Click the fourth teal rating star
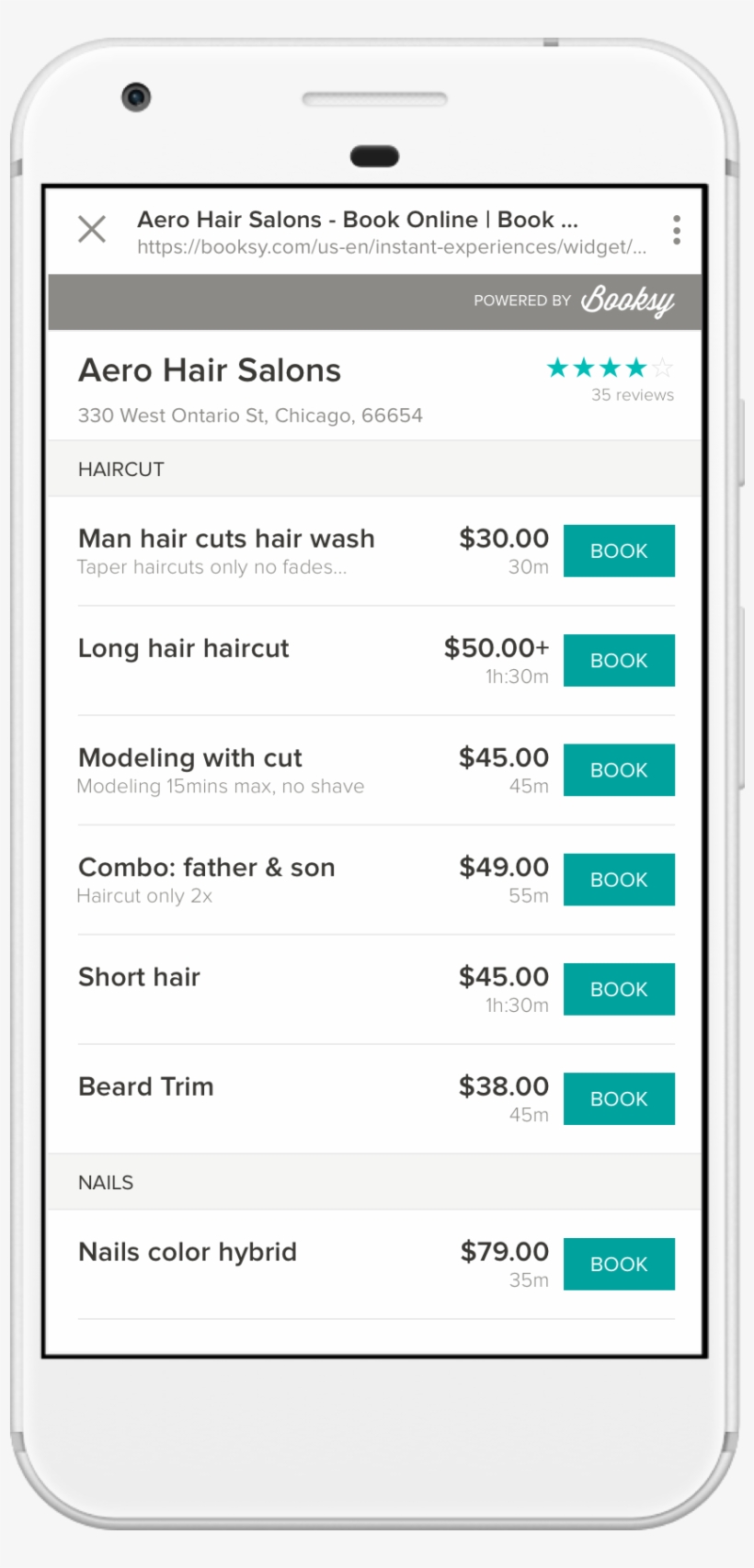754x1568 pixels. pos(636,368)
